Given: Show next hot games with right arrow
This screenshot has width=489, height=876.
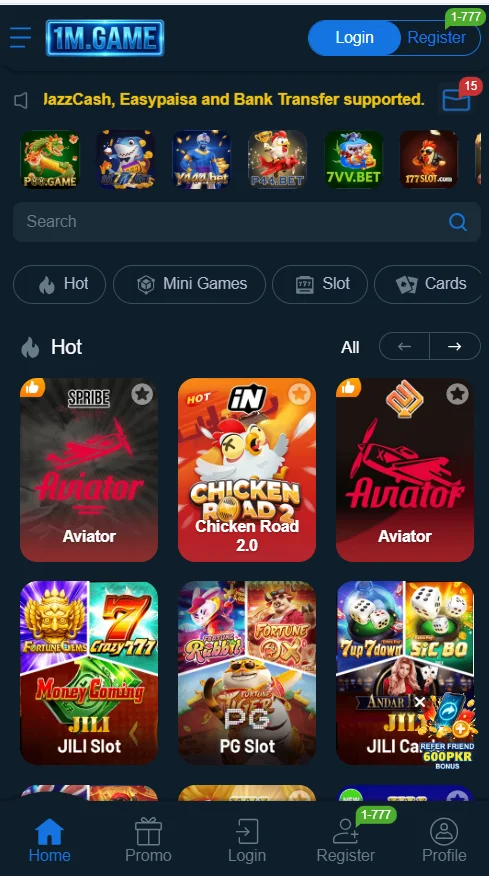Looking at the screenshot, I should (x=455, y=346).
